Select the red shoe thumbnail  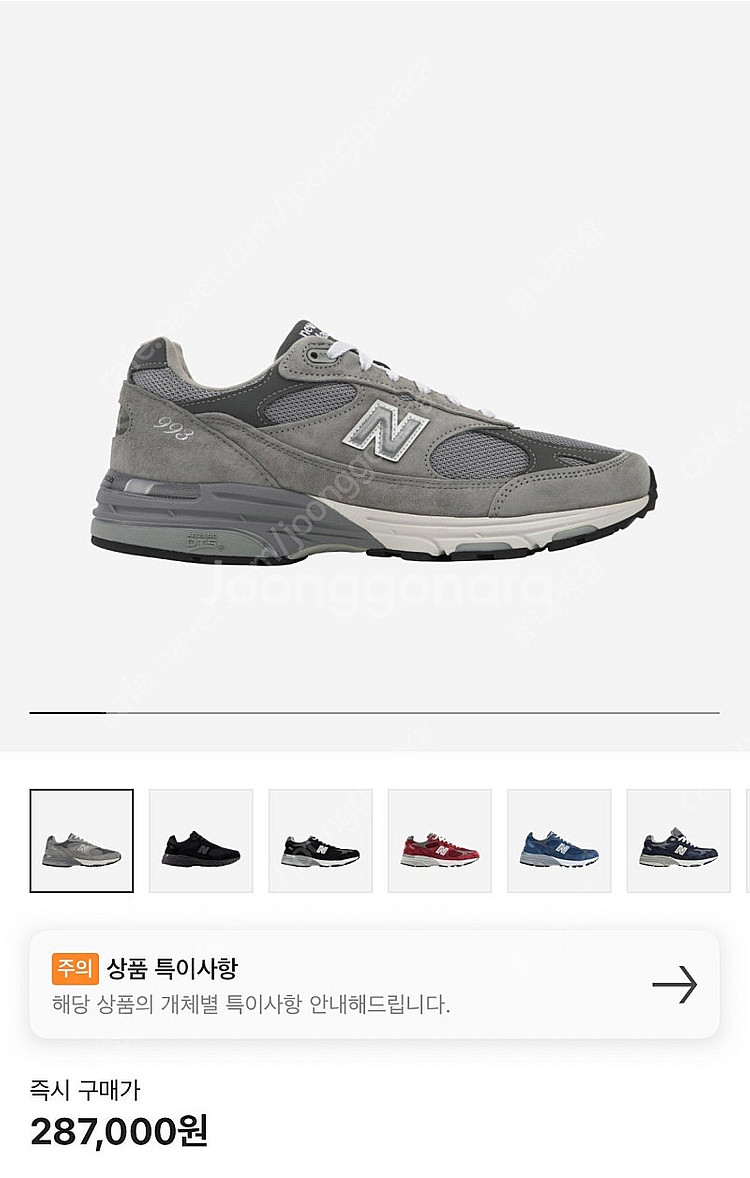coord(440,841)
